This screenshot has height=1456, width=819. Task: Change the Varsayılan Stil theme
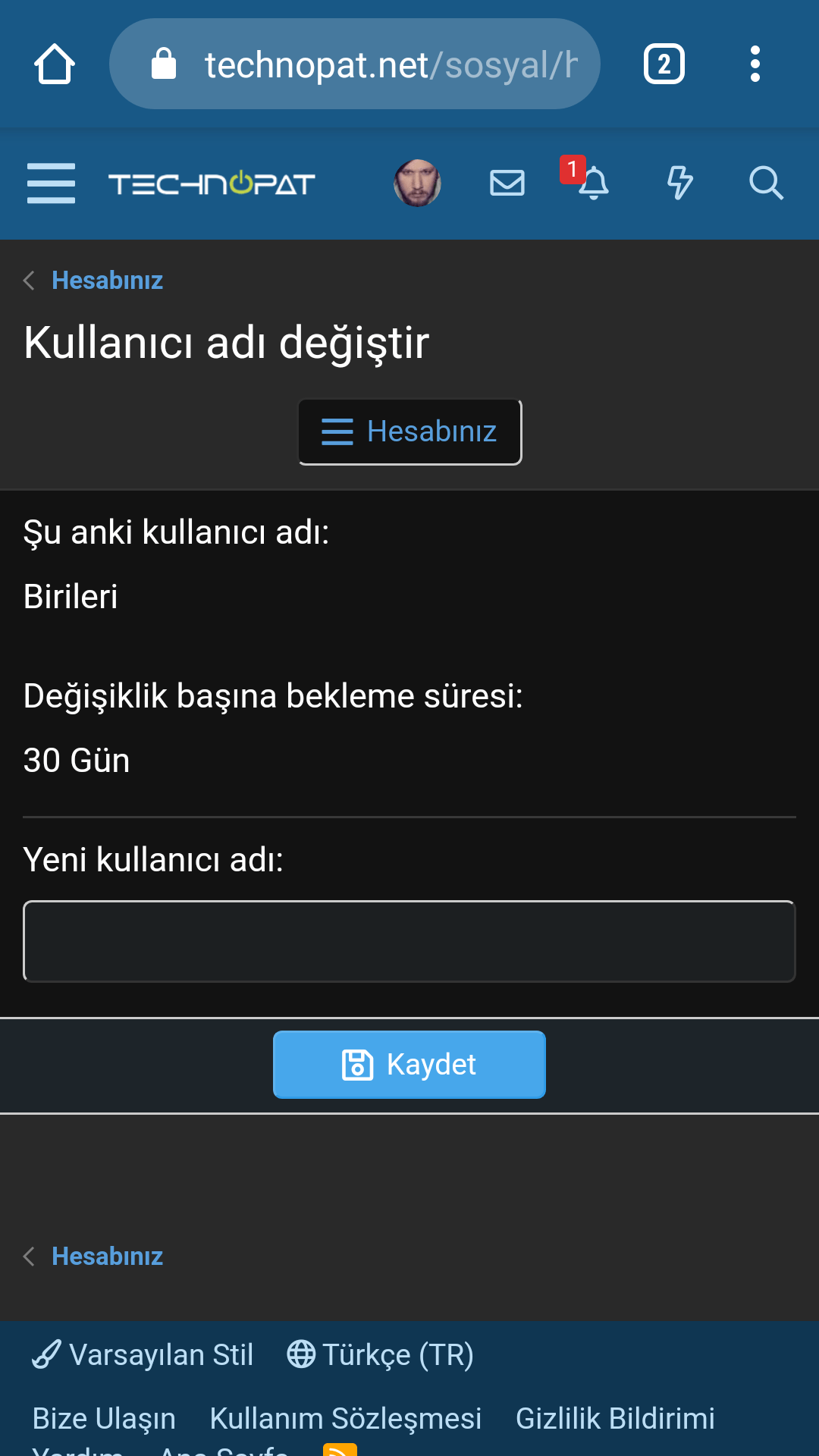[143, 1354]
